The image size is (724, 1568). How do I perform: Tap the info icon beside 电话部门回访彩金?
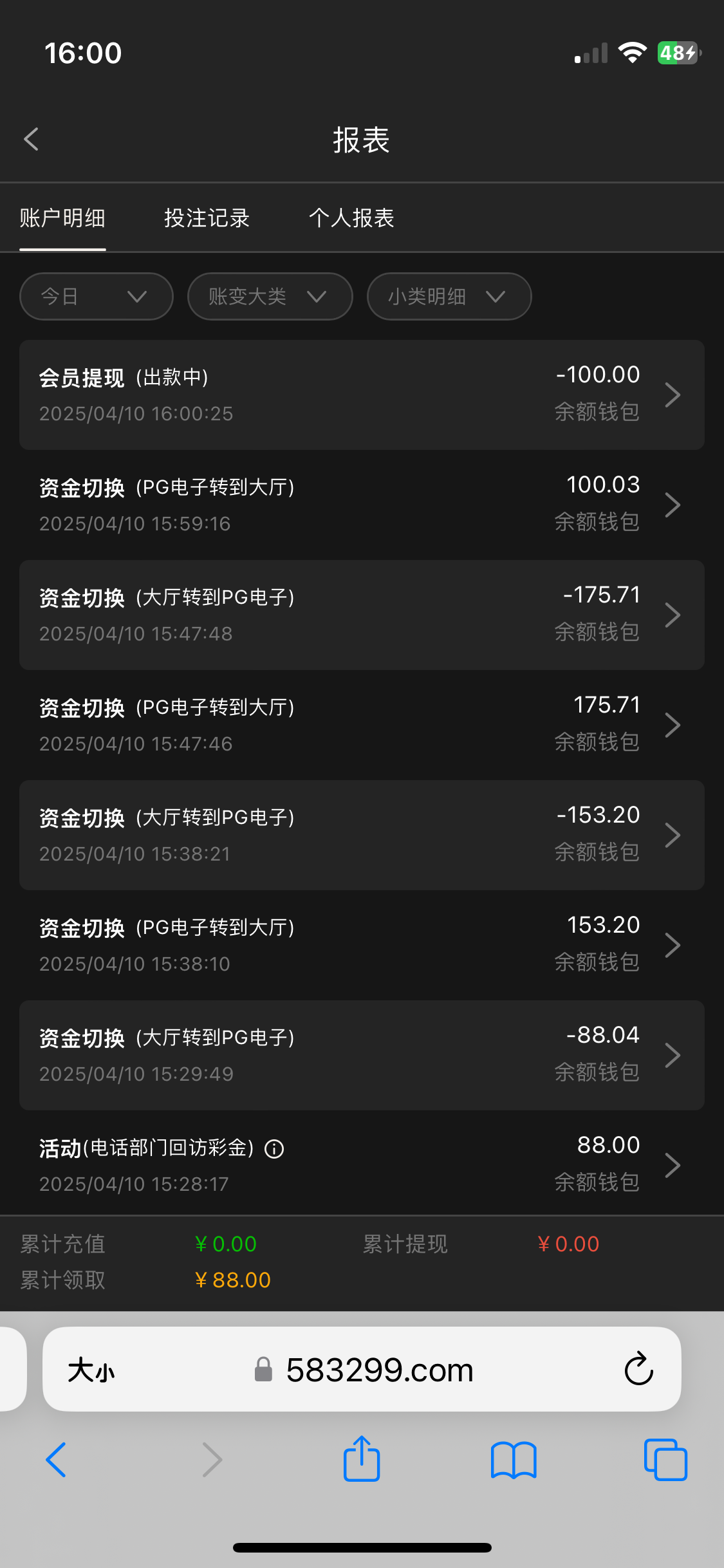[274, 1149]
